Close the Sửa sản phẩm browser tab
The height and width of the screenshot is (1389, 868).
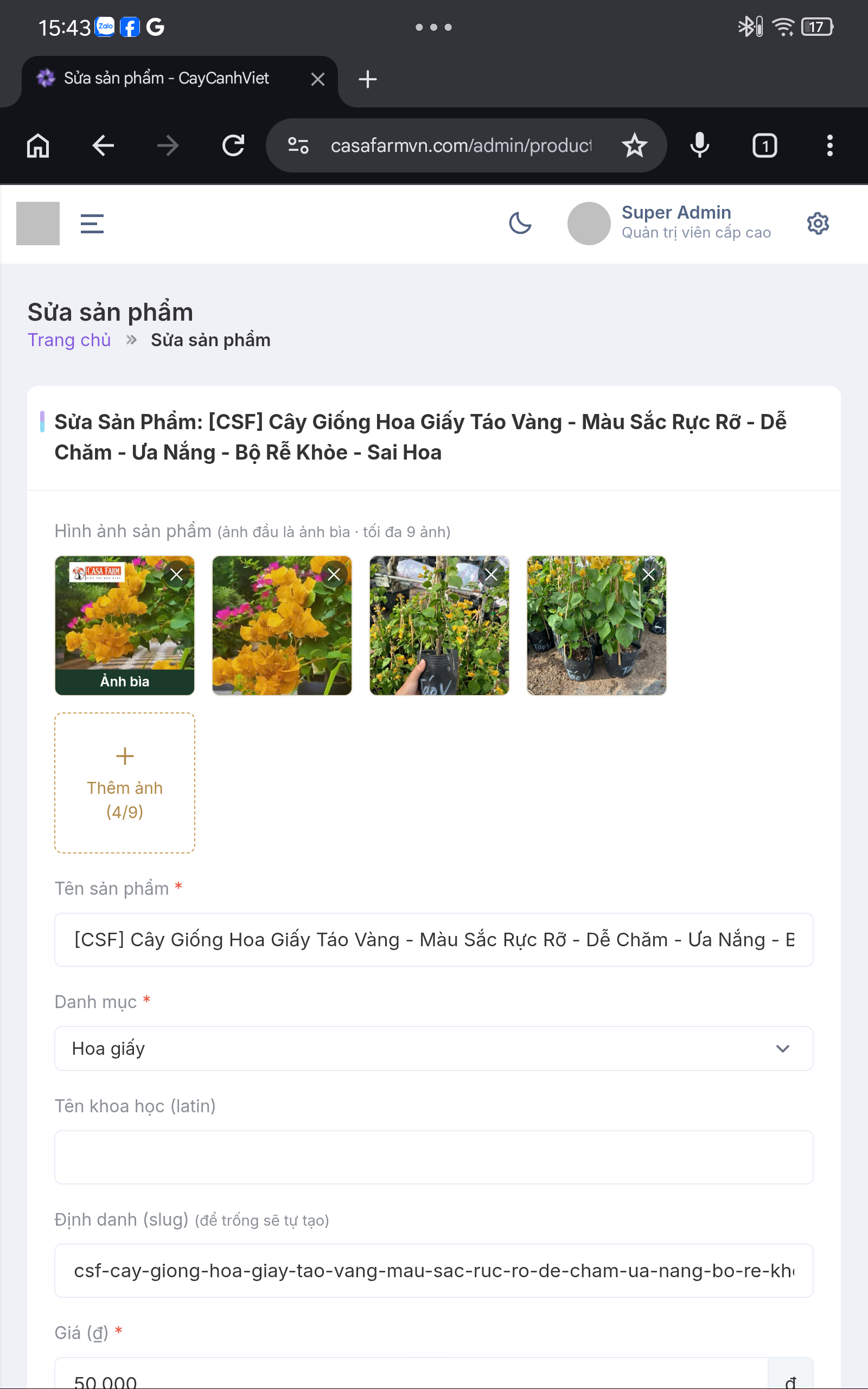point(317,79)
